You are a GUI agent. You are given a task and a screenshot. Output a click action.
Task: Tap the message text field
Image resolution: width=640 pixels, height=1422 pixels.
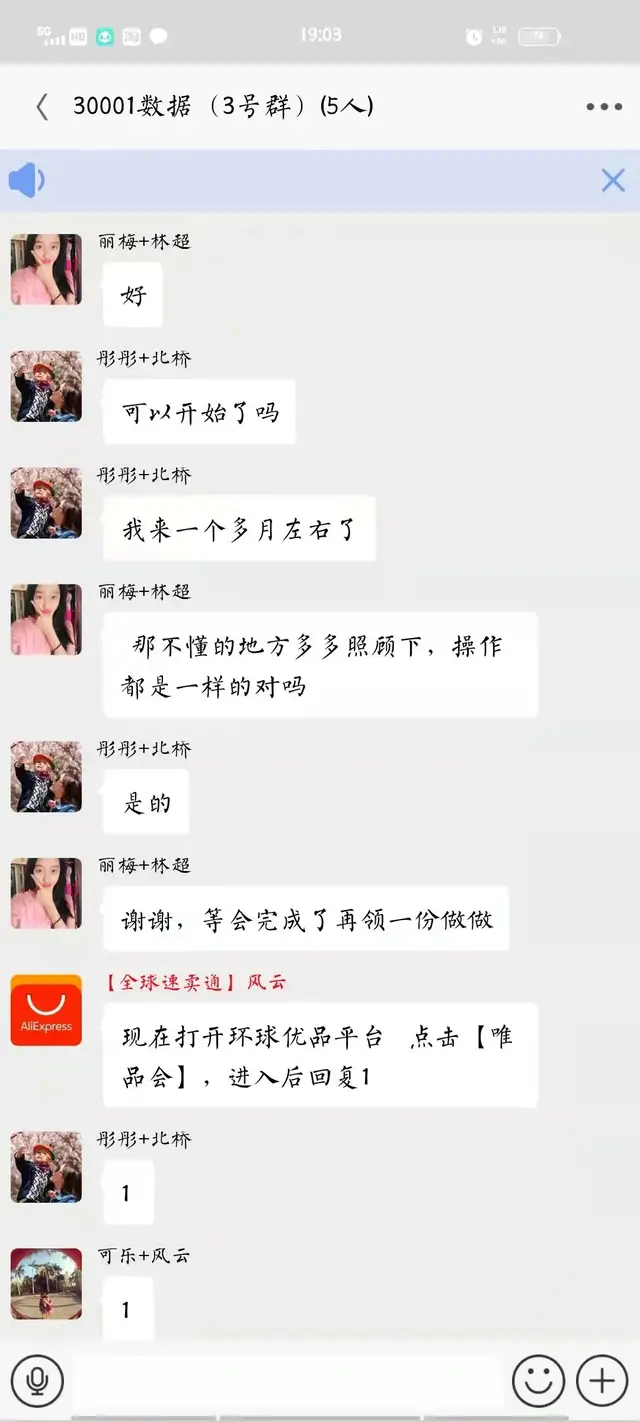288,1381
